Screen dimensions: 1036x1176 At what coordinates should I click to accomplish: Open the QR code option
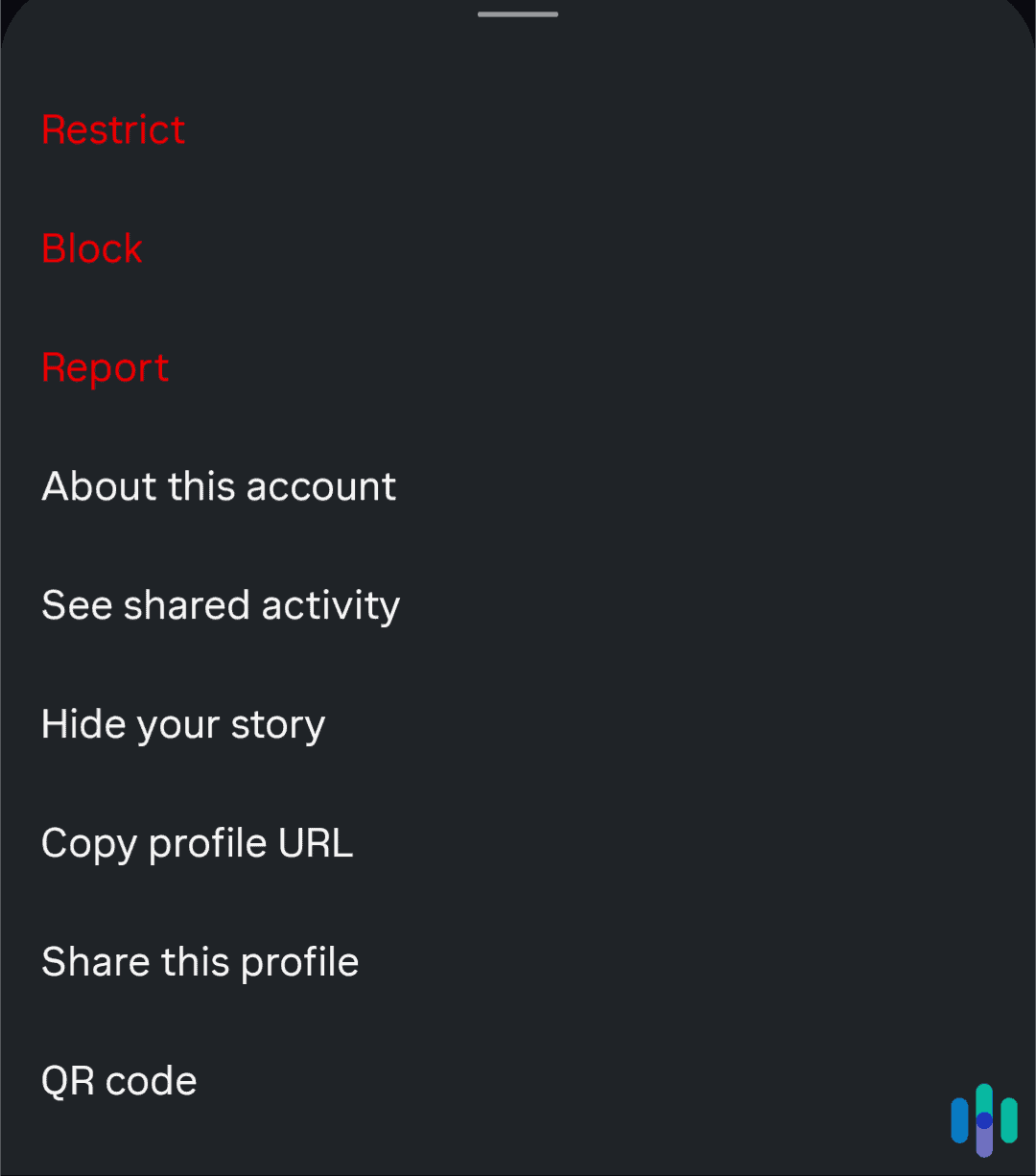coord(118,1080)
